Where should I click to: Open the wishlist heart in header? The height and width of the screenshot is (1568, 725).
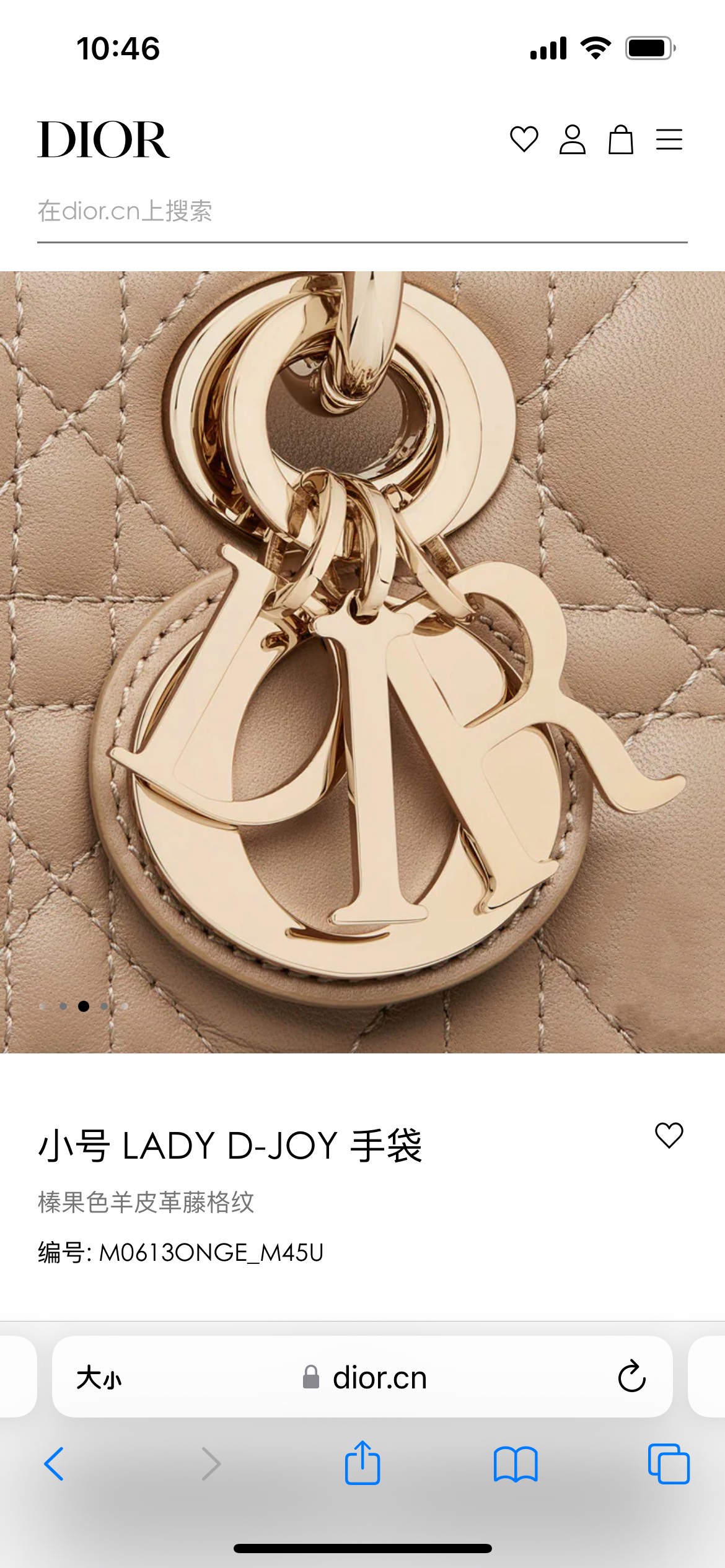[x=524, y=139]
